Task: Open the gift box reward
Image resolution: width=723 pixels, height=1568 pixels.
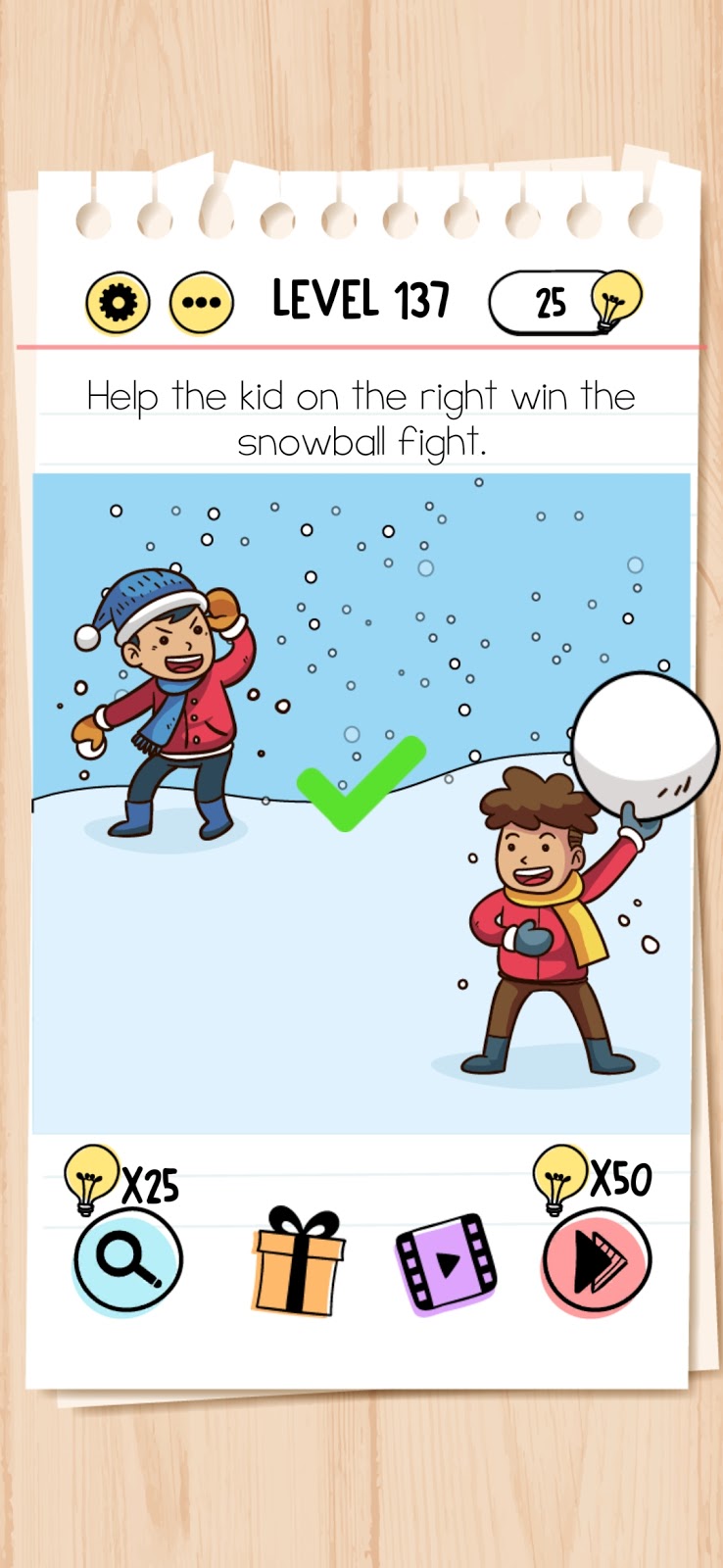Action: 298,1262
